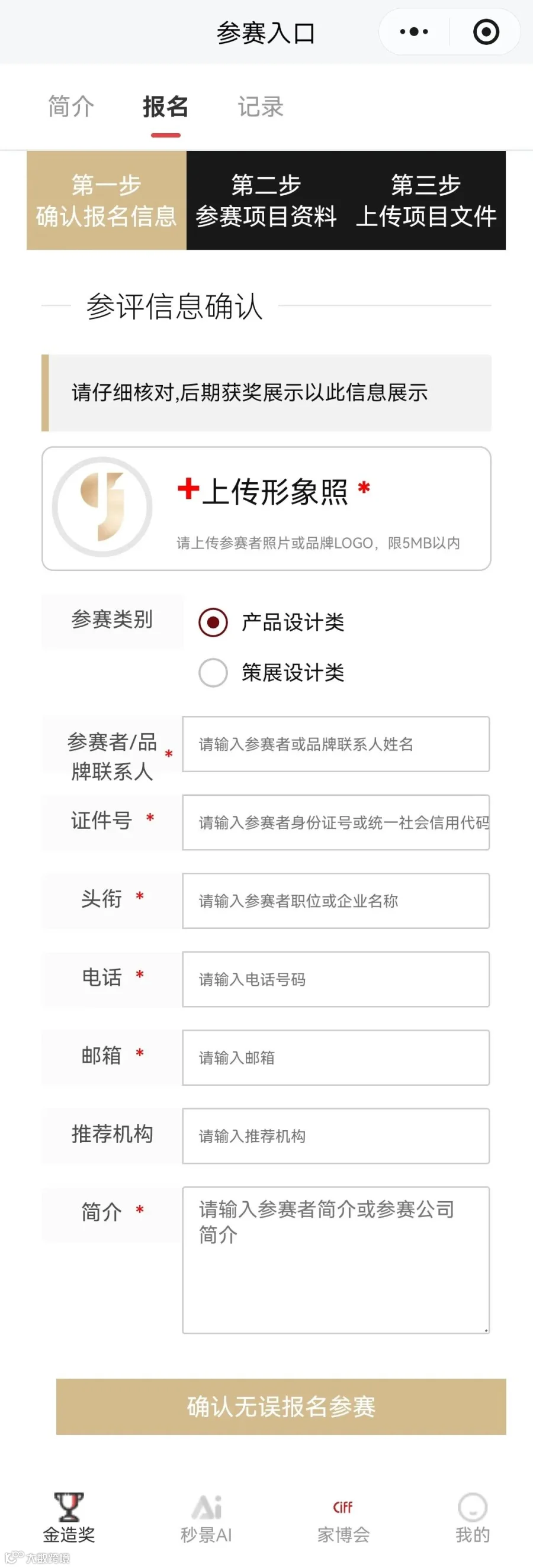Switch to the 简介 tab

(70, 107)
